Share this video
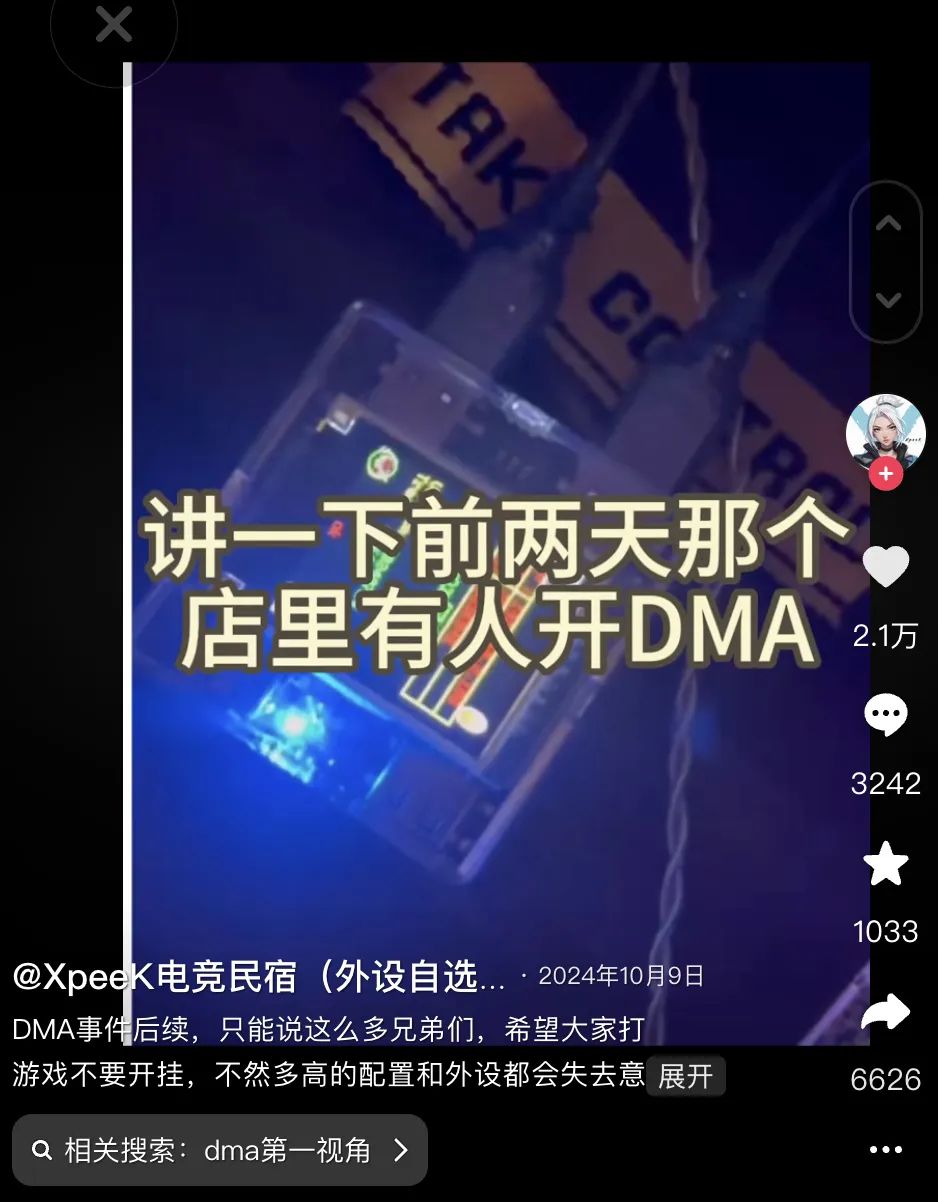 885,1012
